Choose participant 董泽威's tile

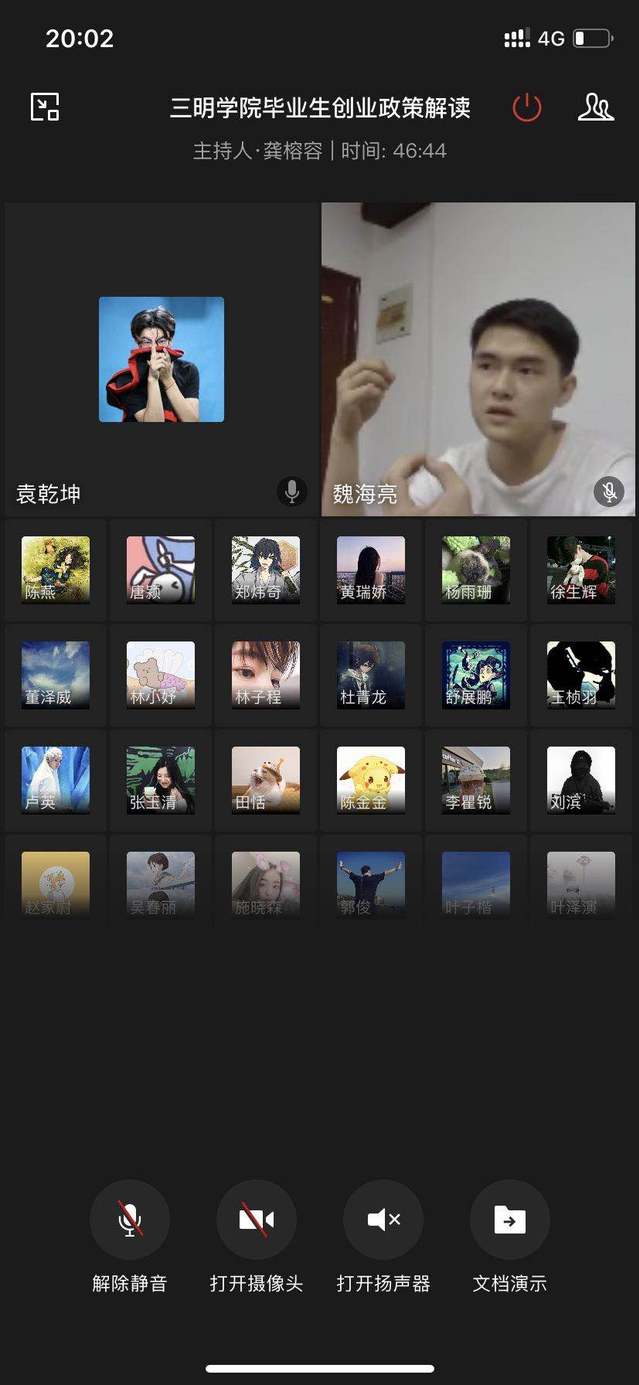[56, 675]
